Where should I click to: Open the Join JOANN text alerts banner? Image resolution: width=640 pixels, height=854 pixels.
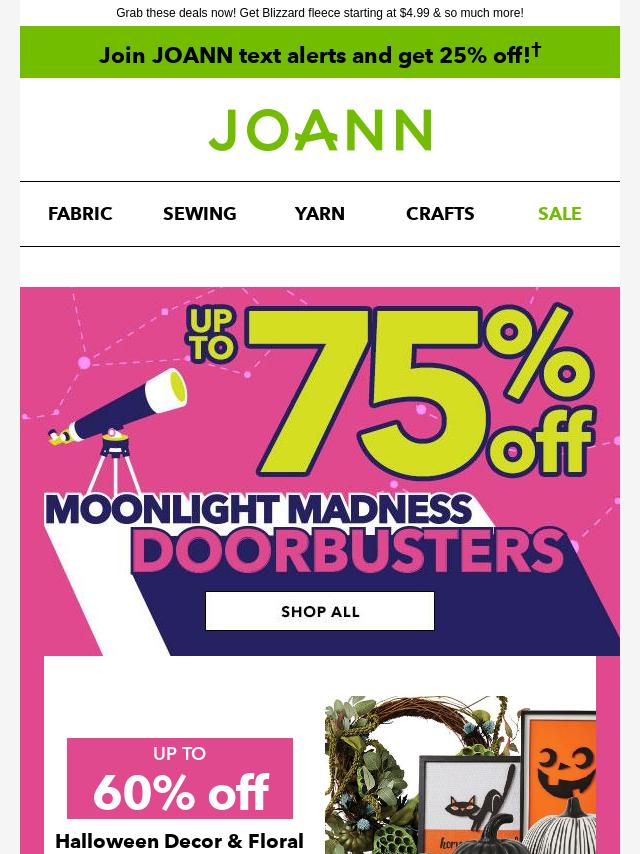(x=320, y=54)
